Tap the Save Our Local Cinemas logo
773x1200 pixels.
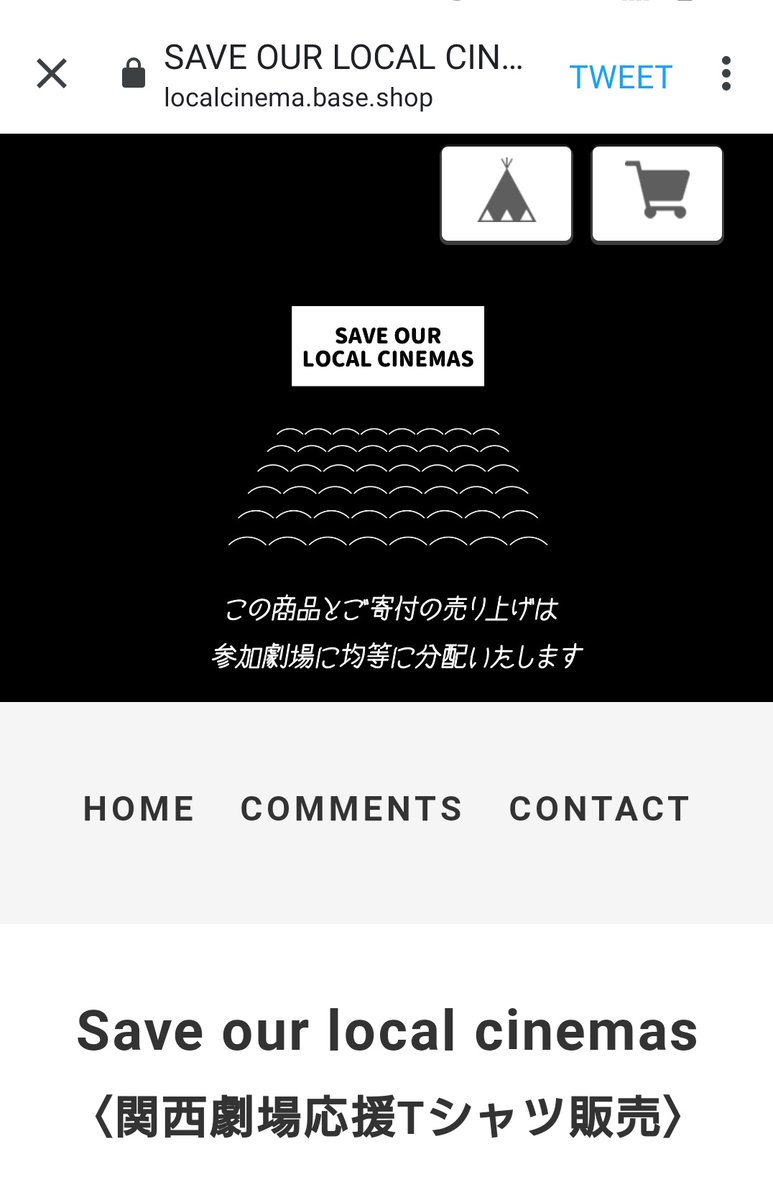pyautogui.click(x=388, y=346)
